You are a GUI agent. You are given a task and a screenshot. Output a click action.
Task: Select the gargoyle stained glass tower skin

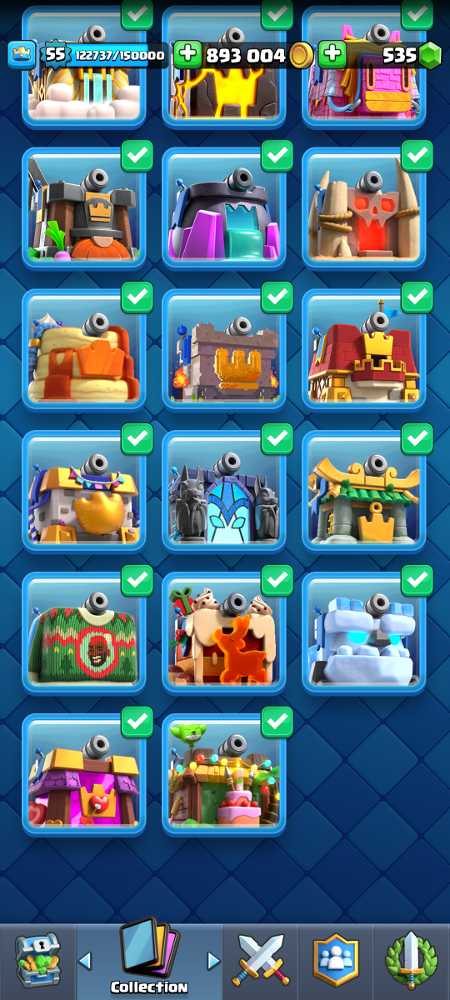[224, 492]
